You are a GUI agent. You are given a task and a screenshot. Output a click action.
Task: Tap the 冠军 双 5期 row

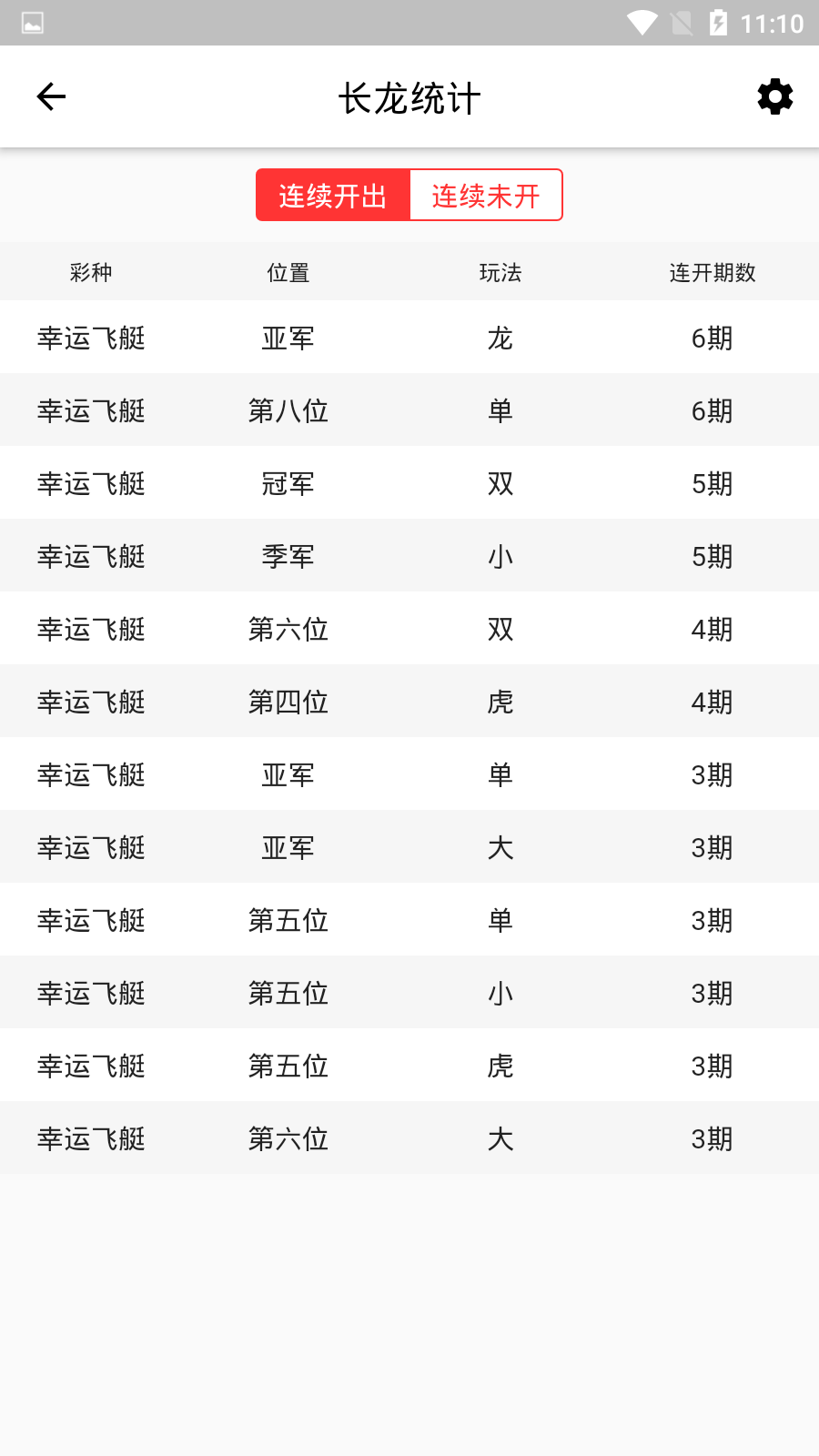[409, 482]
